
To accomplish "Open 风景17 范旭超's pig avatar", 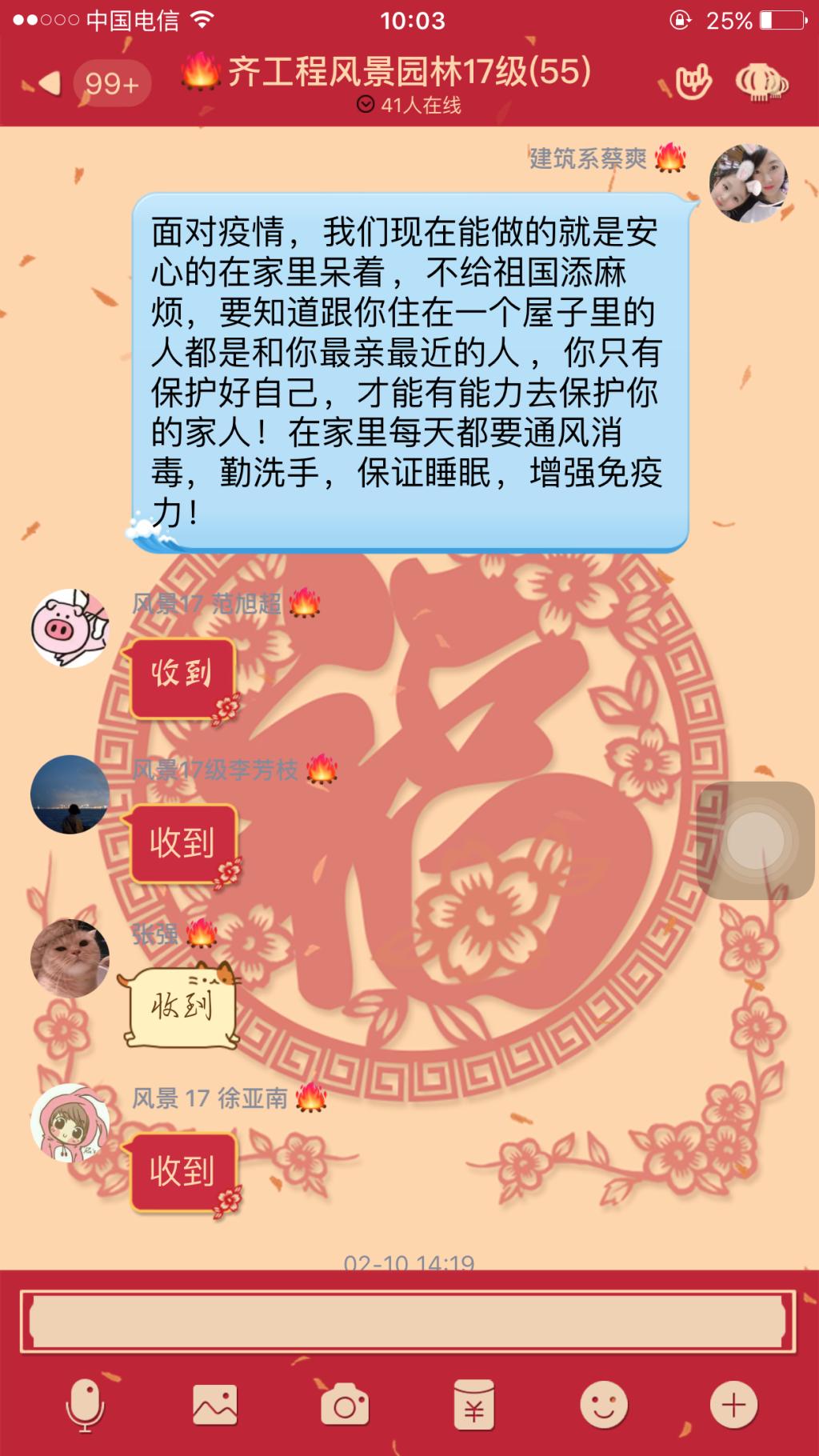I will tap(70, 629).
